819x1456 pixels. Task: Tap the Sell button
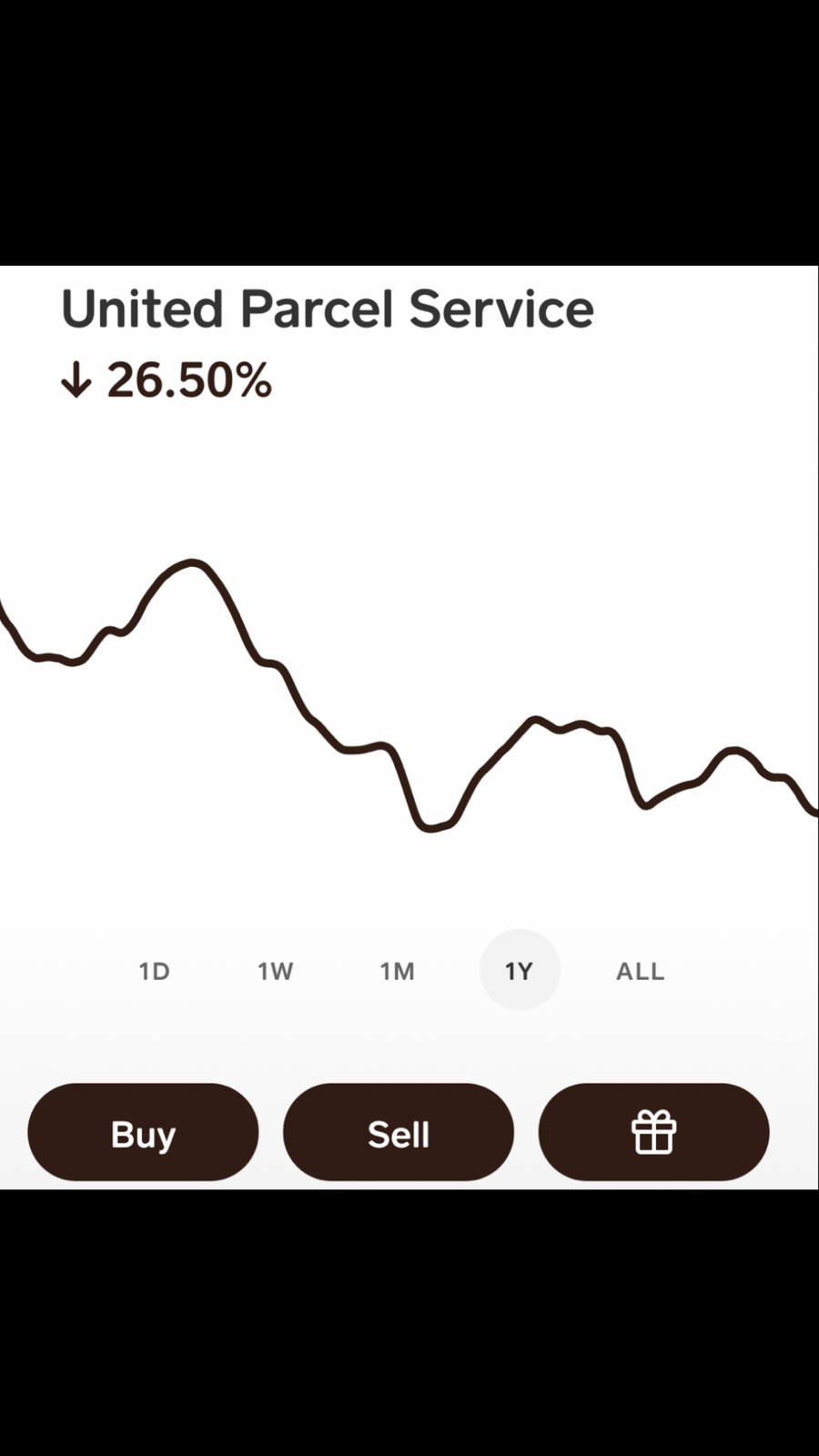(399, 1132)
